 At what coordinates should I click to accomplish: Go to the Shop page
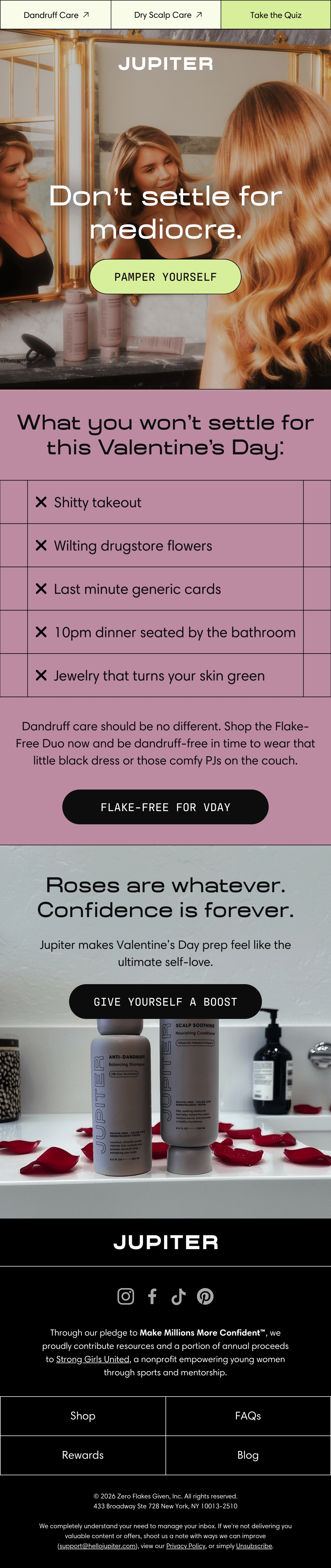(x=83, y=1416)
